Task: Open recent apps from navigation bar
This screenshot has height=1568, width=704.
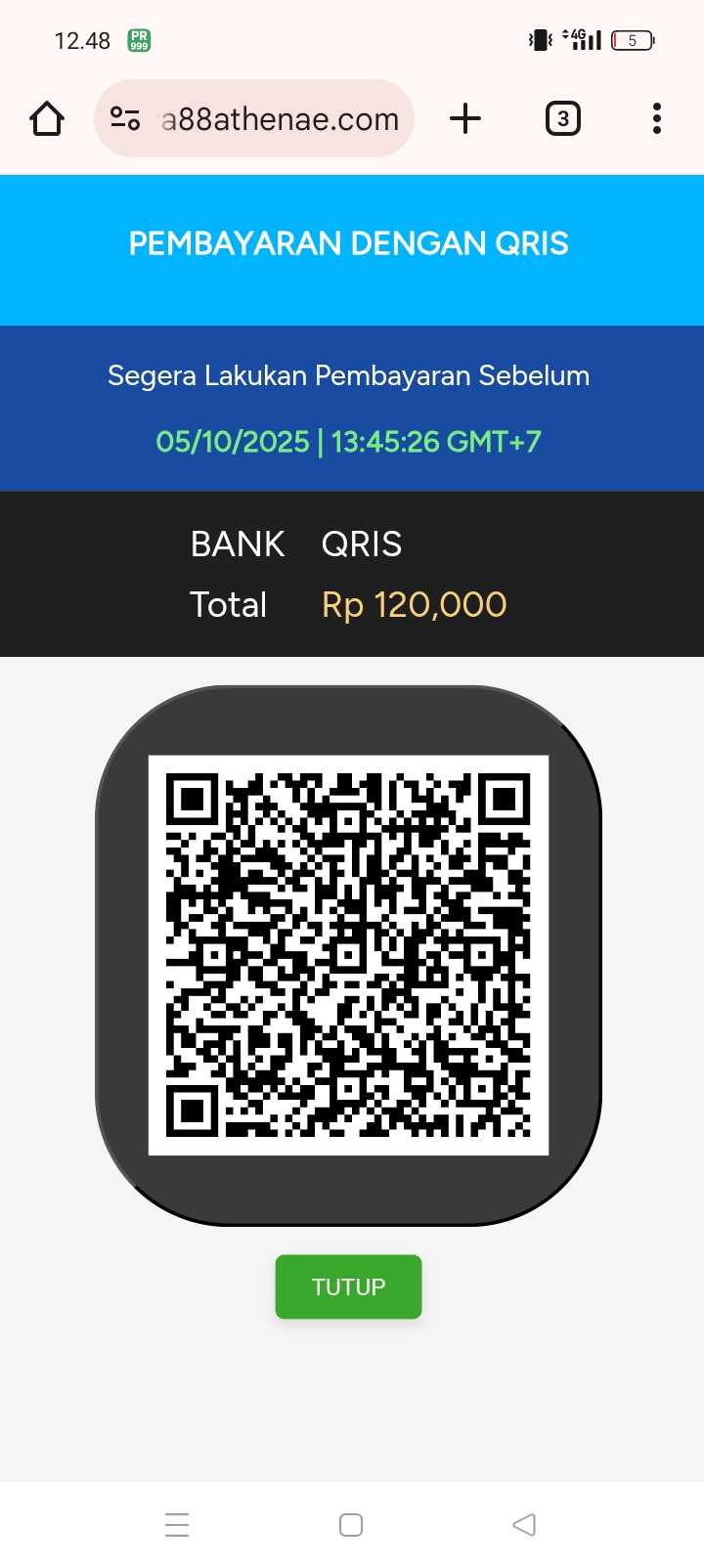Action: pos(177,1524)
